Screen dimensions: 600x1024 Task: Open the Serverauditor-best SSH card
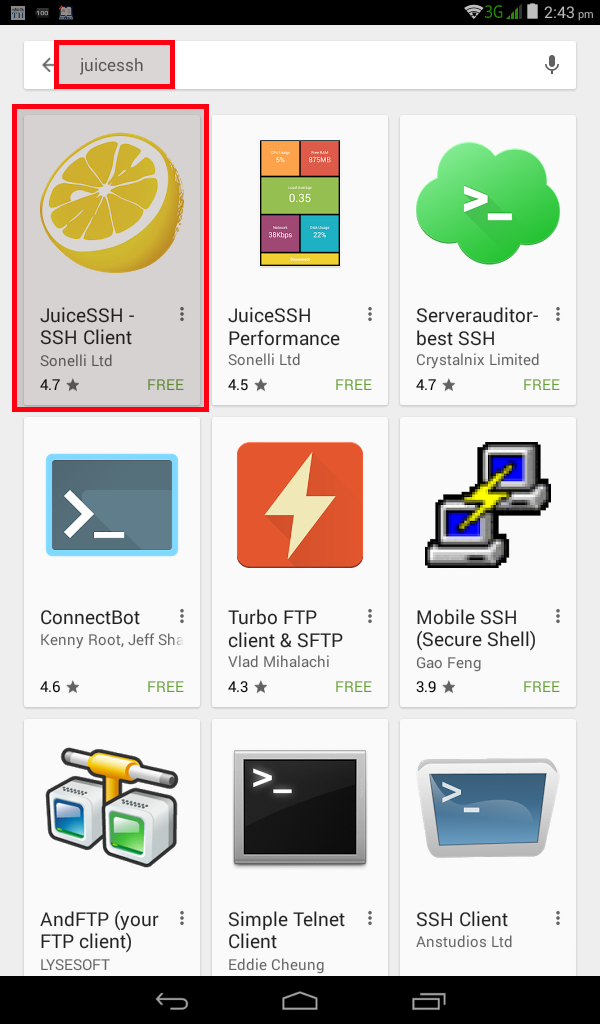(x=488, y=260)
